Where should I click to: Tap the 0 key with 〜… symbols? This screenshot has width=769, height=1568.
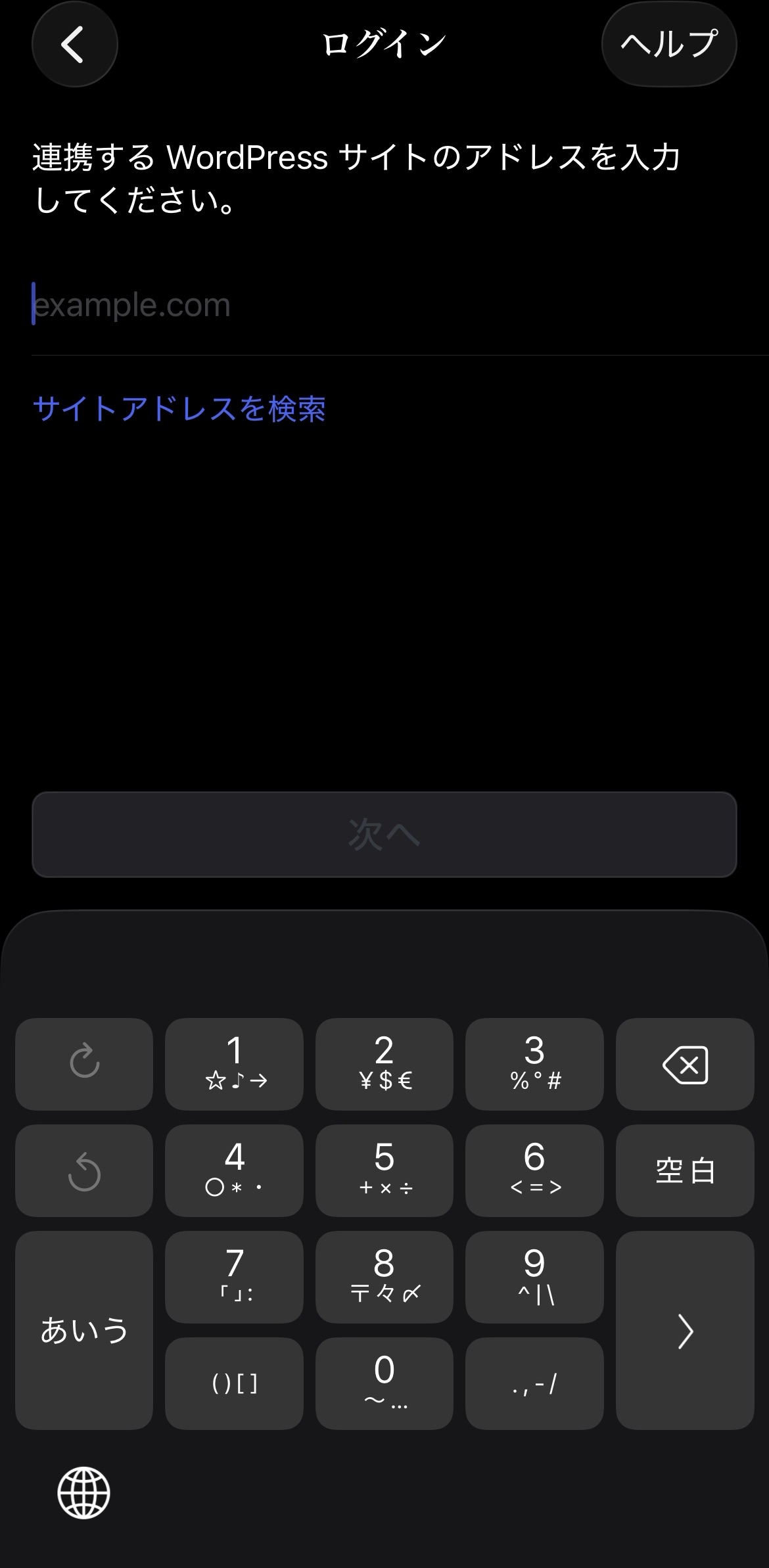384,1383
